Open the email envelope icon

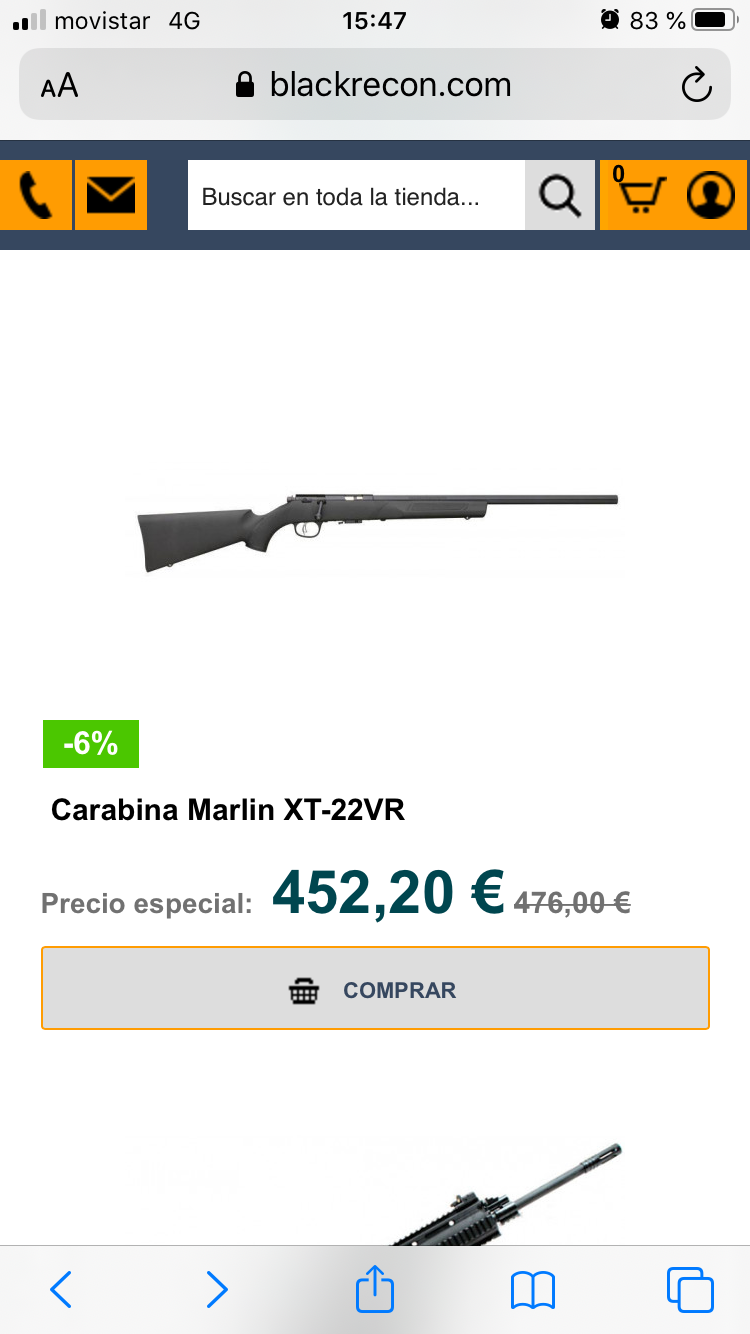coord(111,195)
